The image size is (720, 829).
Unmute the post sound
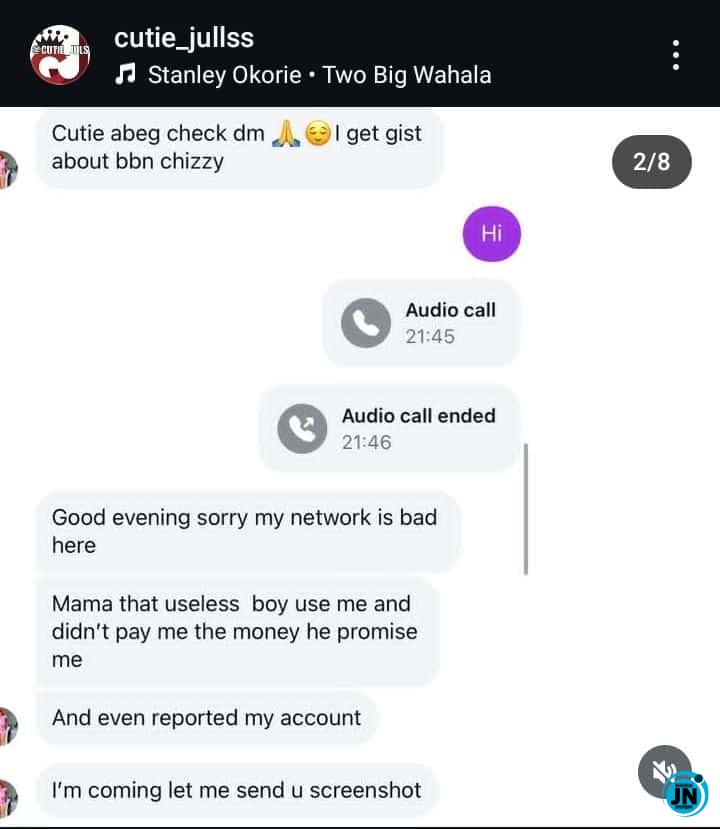pyautogui.click(x=663, y=771)
